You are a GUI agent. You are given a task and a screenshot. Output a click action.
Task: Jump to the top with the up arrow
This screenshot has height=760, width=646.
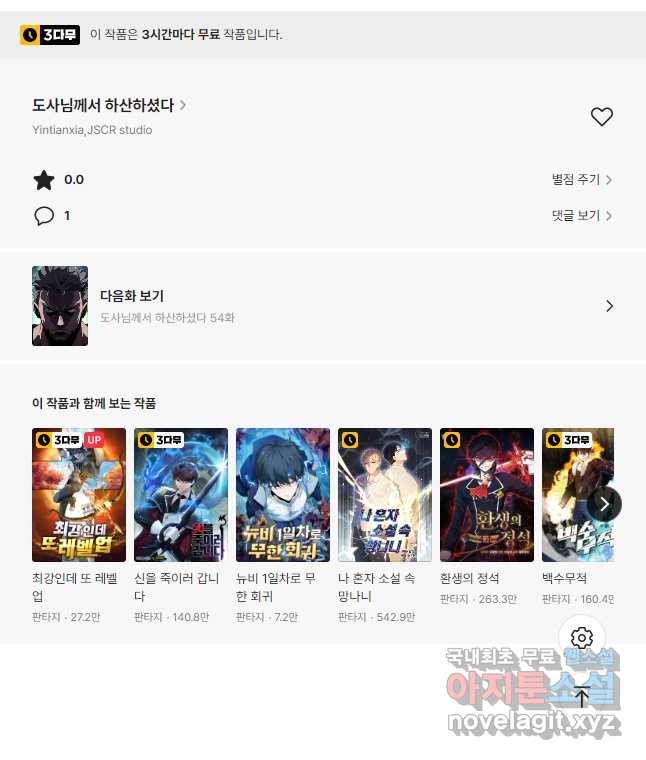[x=582, y=694]
